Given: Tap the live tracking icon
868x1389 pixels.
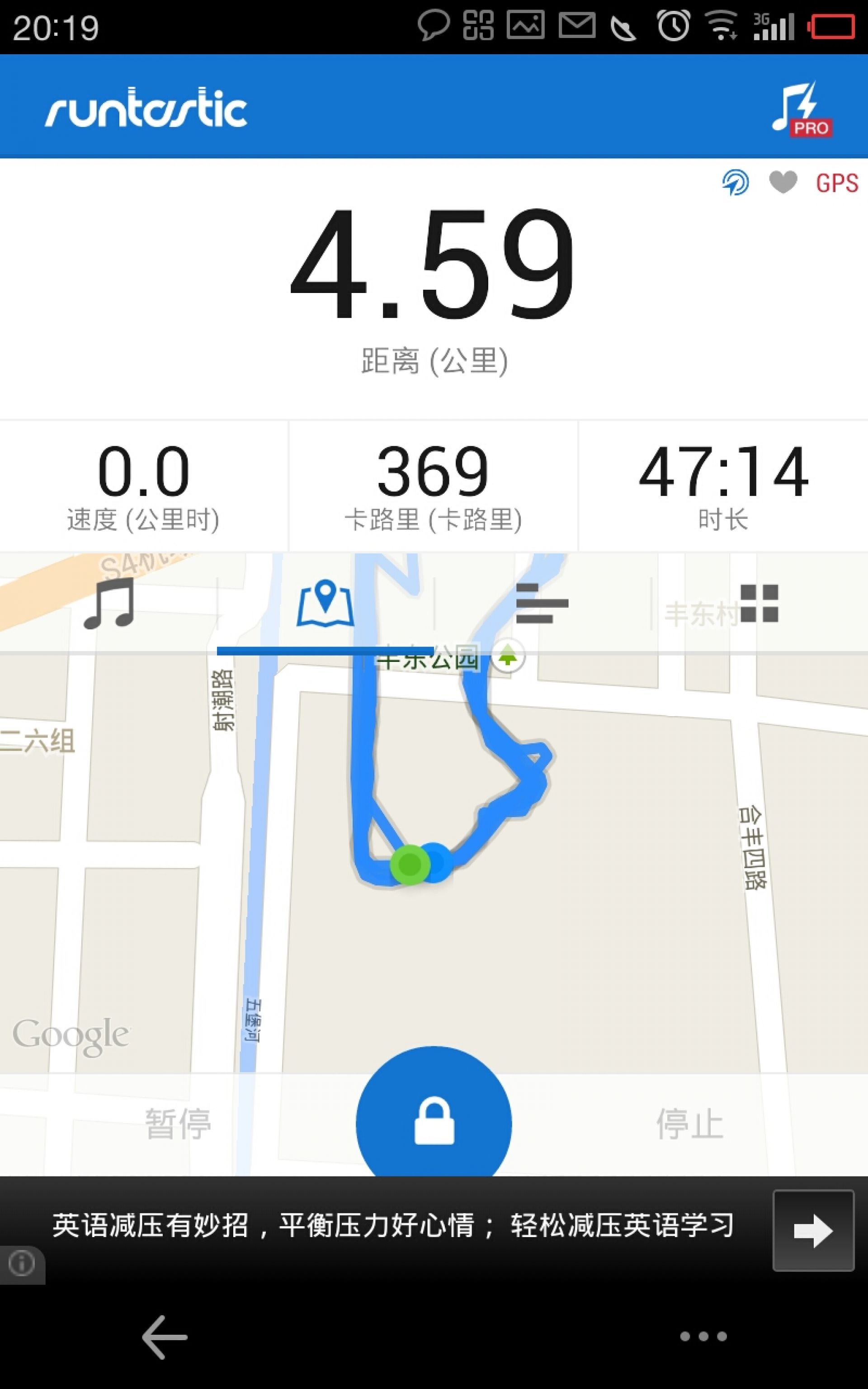Looking at the screenshot, I should 736,183.
